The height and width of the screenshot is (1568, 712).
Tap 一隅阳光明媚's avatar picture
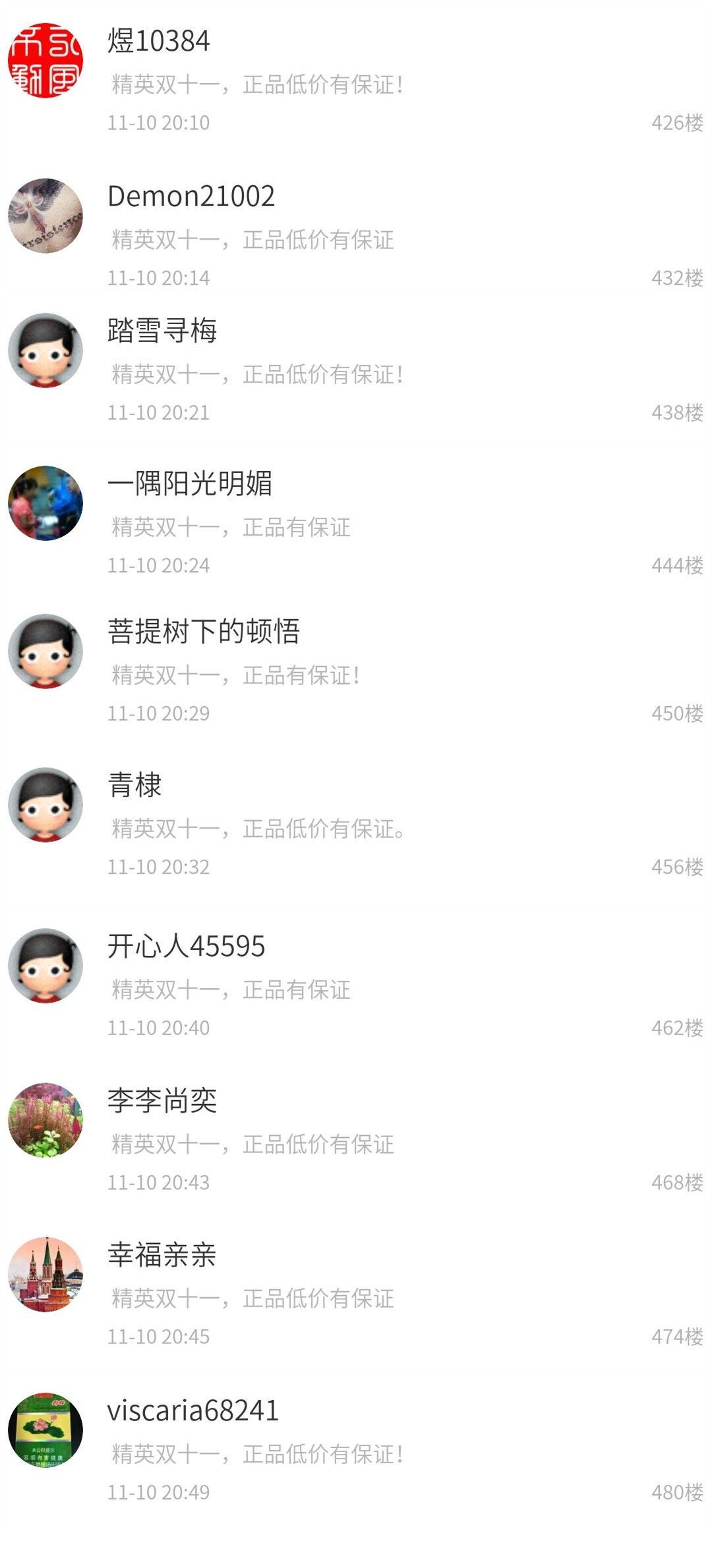tap(45, 503)
